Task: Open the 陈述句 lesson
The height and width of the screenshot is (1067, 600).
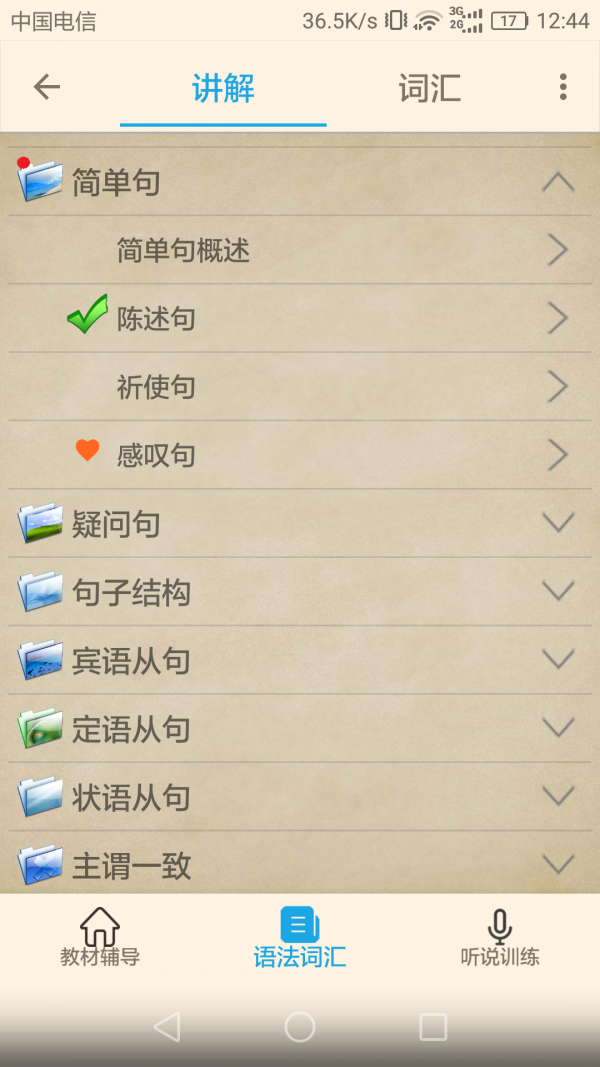Action: (300, 318)
